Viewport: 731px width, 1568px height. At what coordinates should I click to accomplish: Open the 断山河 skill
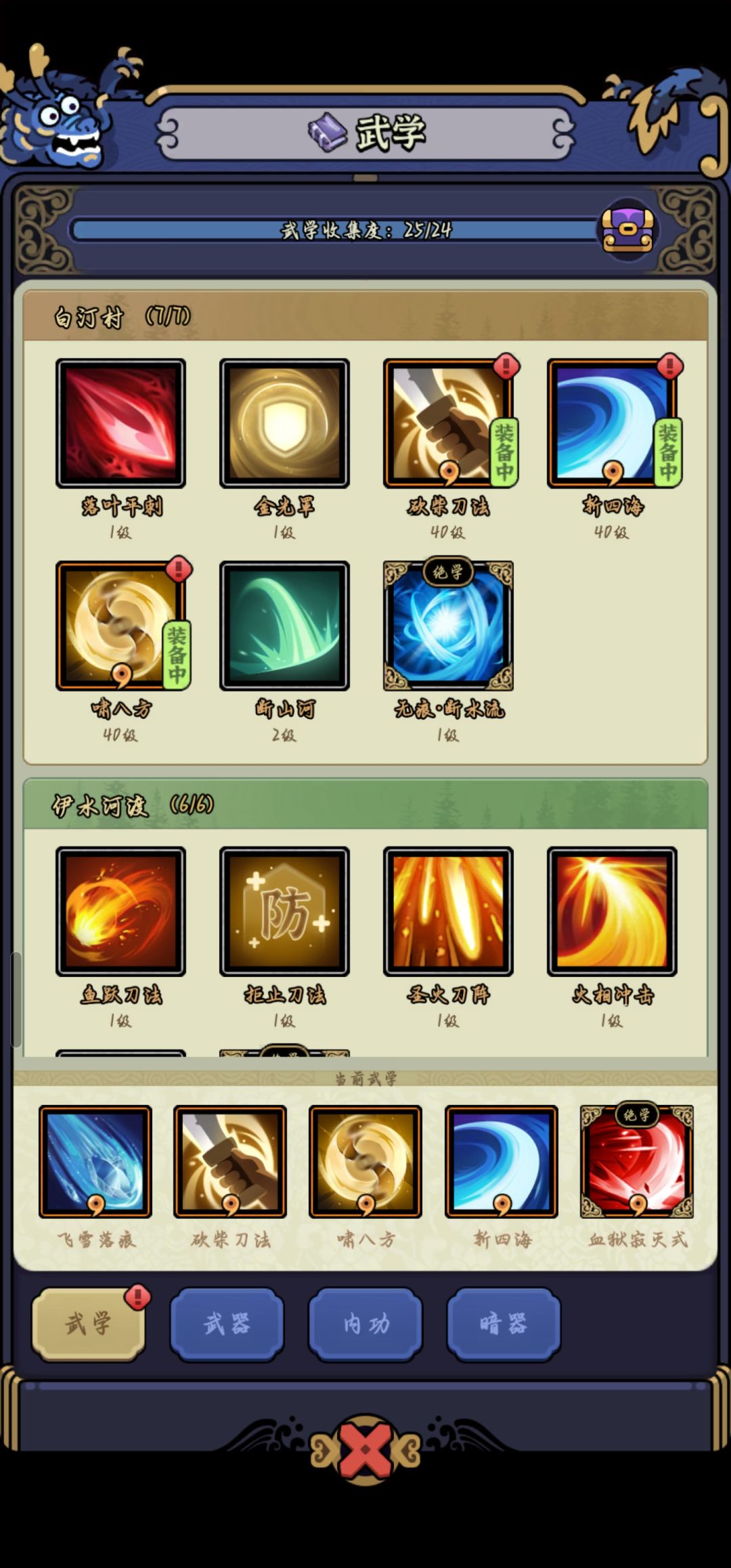(x=284, y=626)
